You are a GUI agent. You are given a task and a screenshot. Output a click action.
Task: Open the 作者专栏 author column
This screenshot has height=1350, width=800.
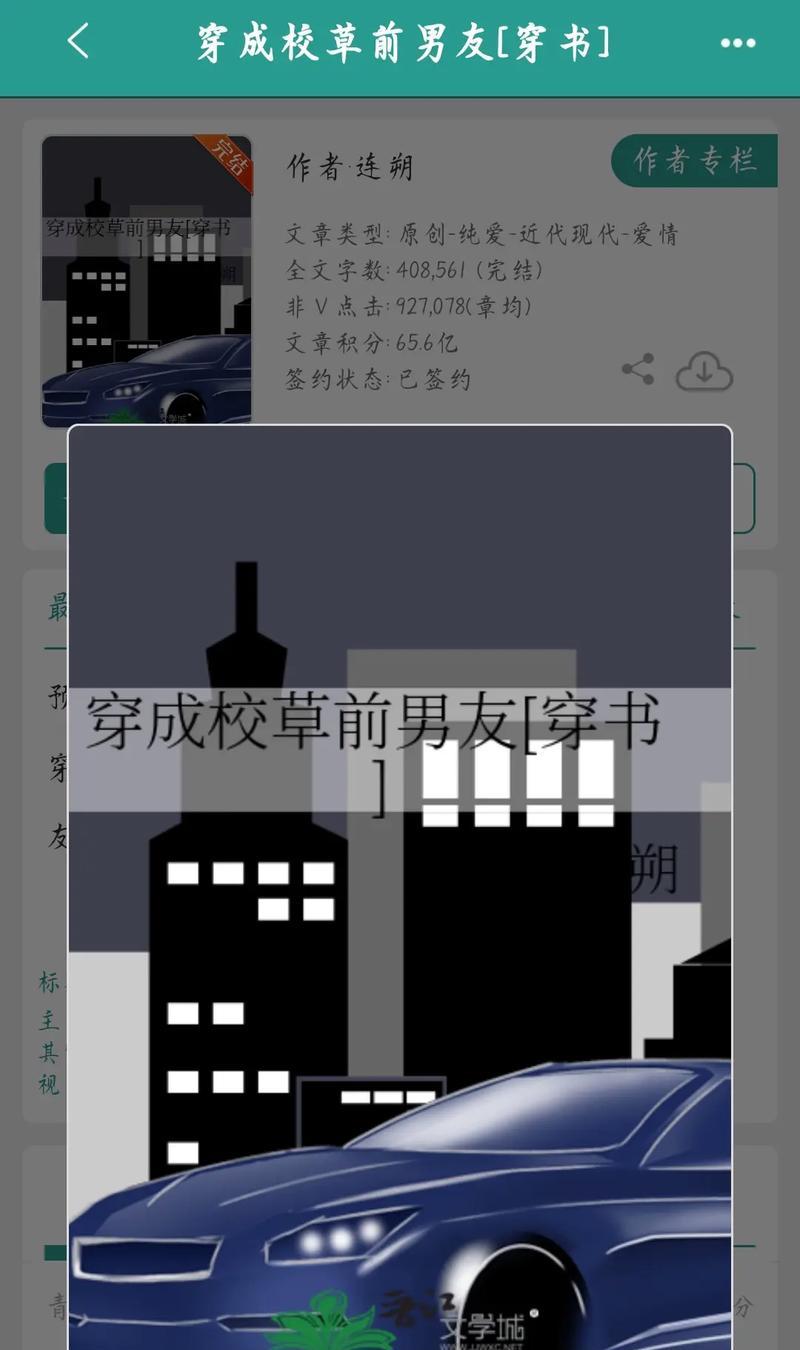tap(695, 161)
